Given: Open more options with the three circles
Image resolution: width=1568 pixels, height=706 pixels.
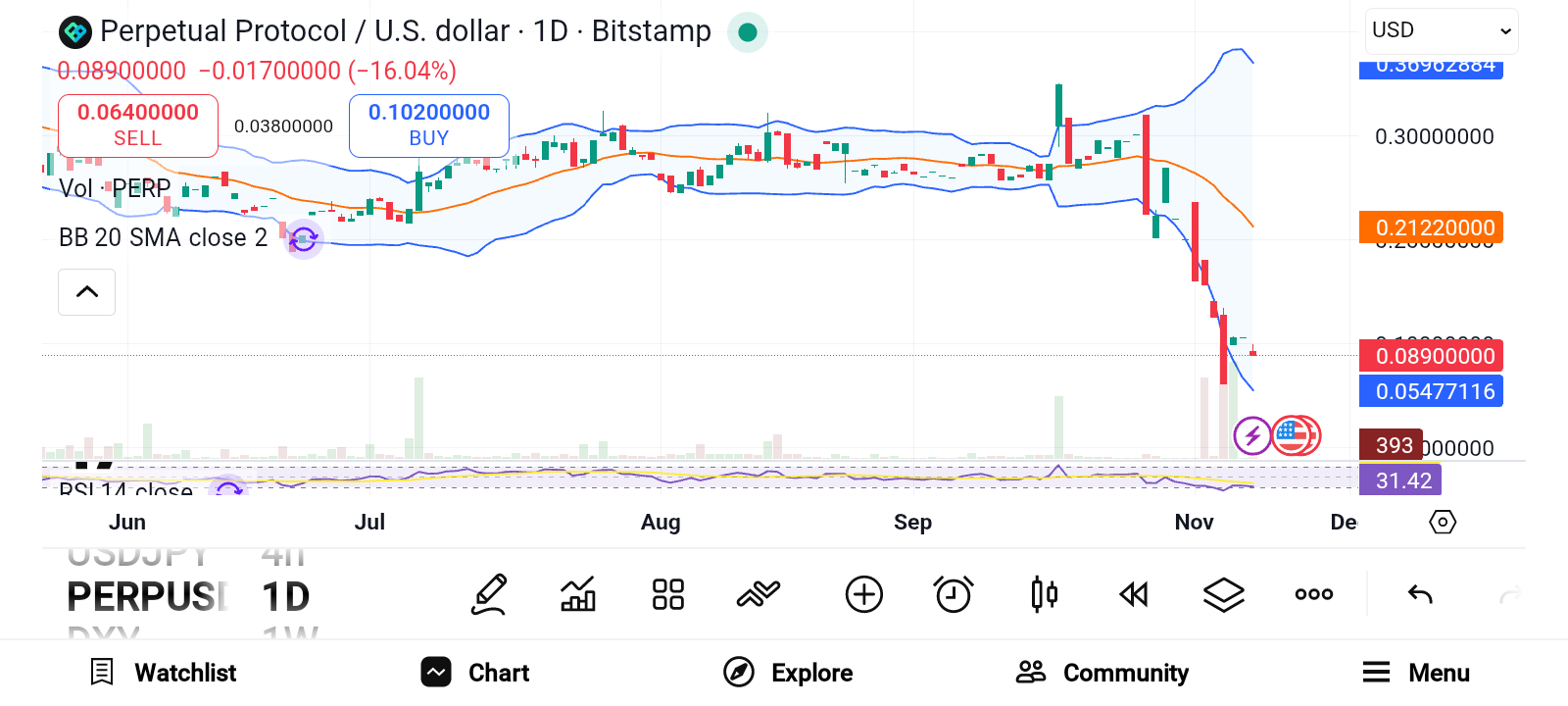Looking at the screenshot, I should [x=1313, y=594].
